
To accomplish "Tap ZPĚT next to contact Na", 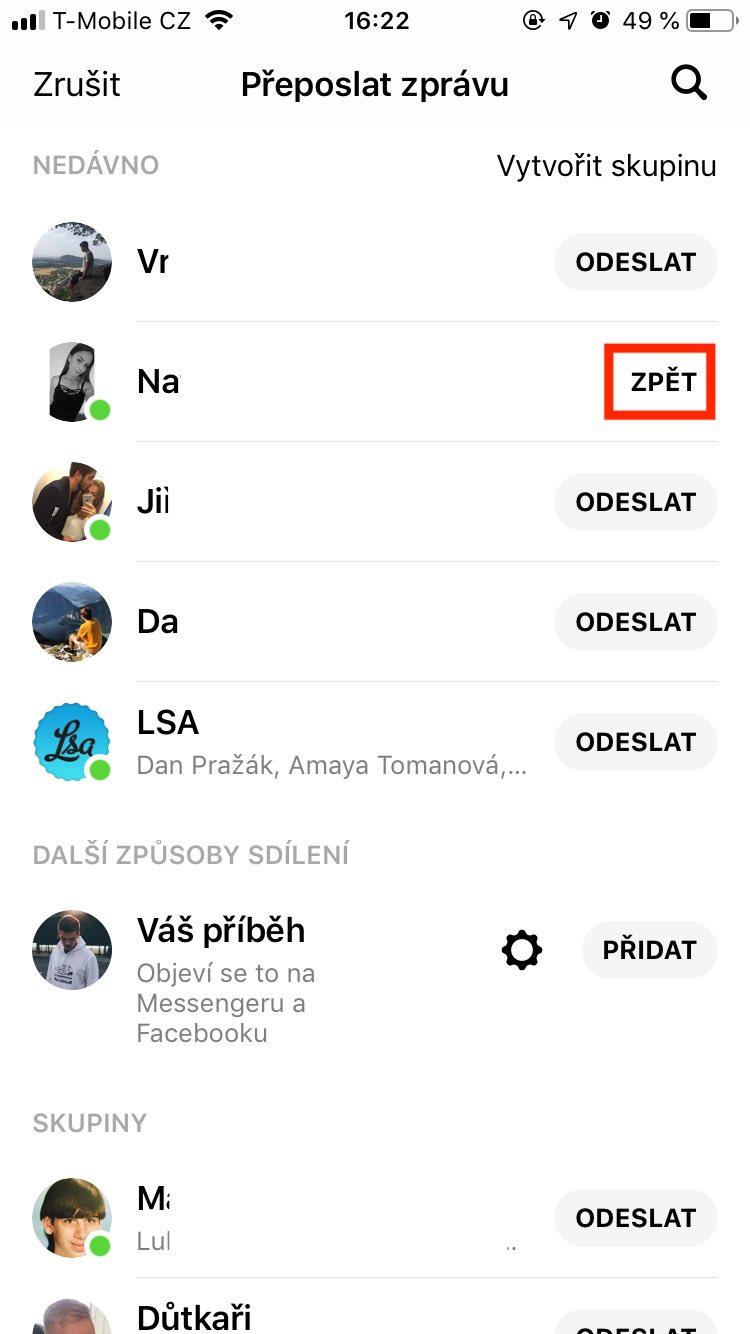I will point(663,382).
